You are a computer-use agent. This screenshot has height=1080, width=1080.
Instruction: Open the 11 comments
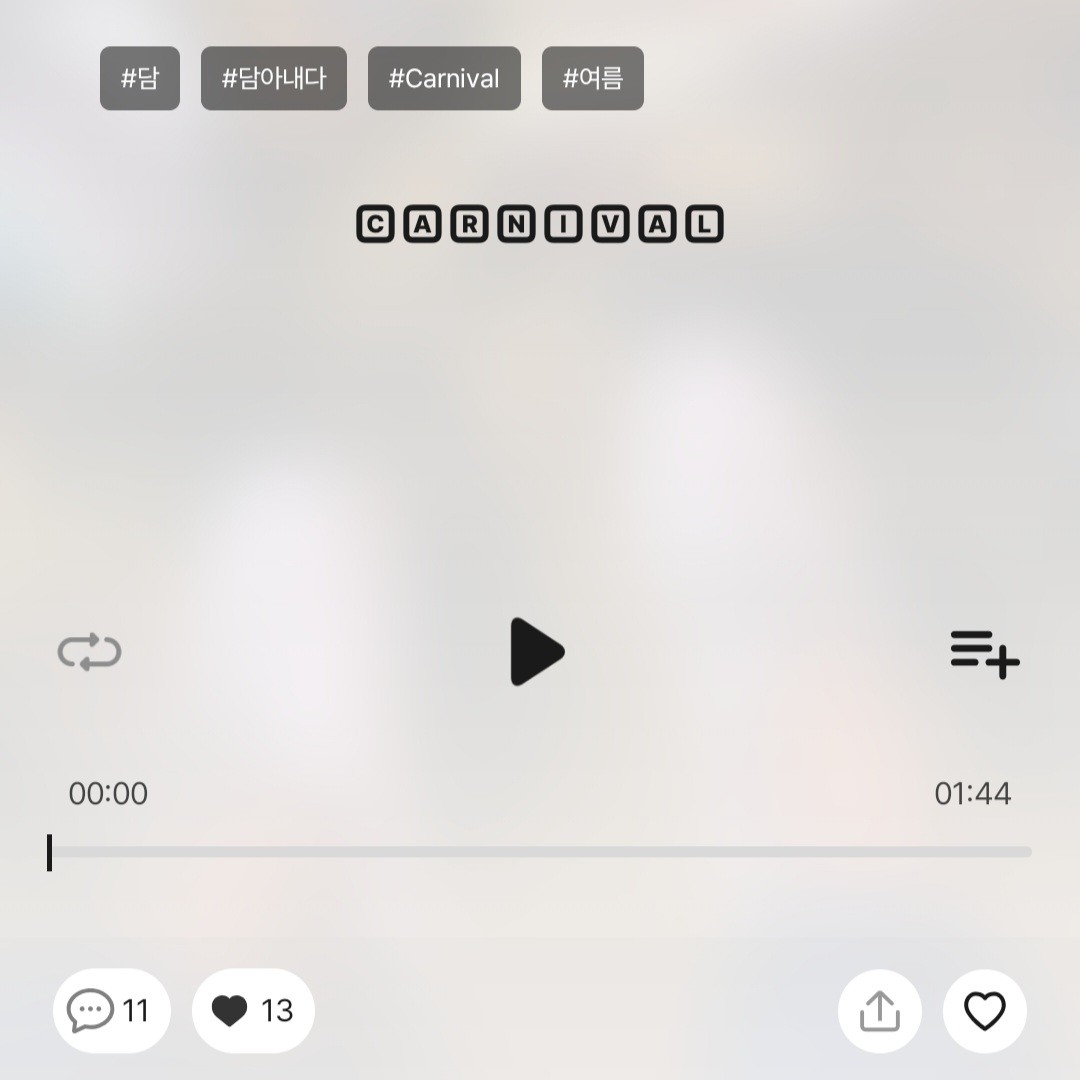pyautogui.click(x=111, y=1010)
